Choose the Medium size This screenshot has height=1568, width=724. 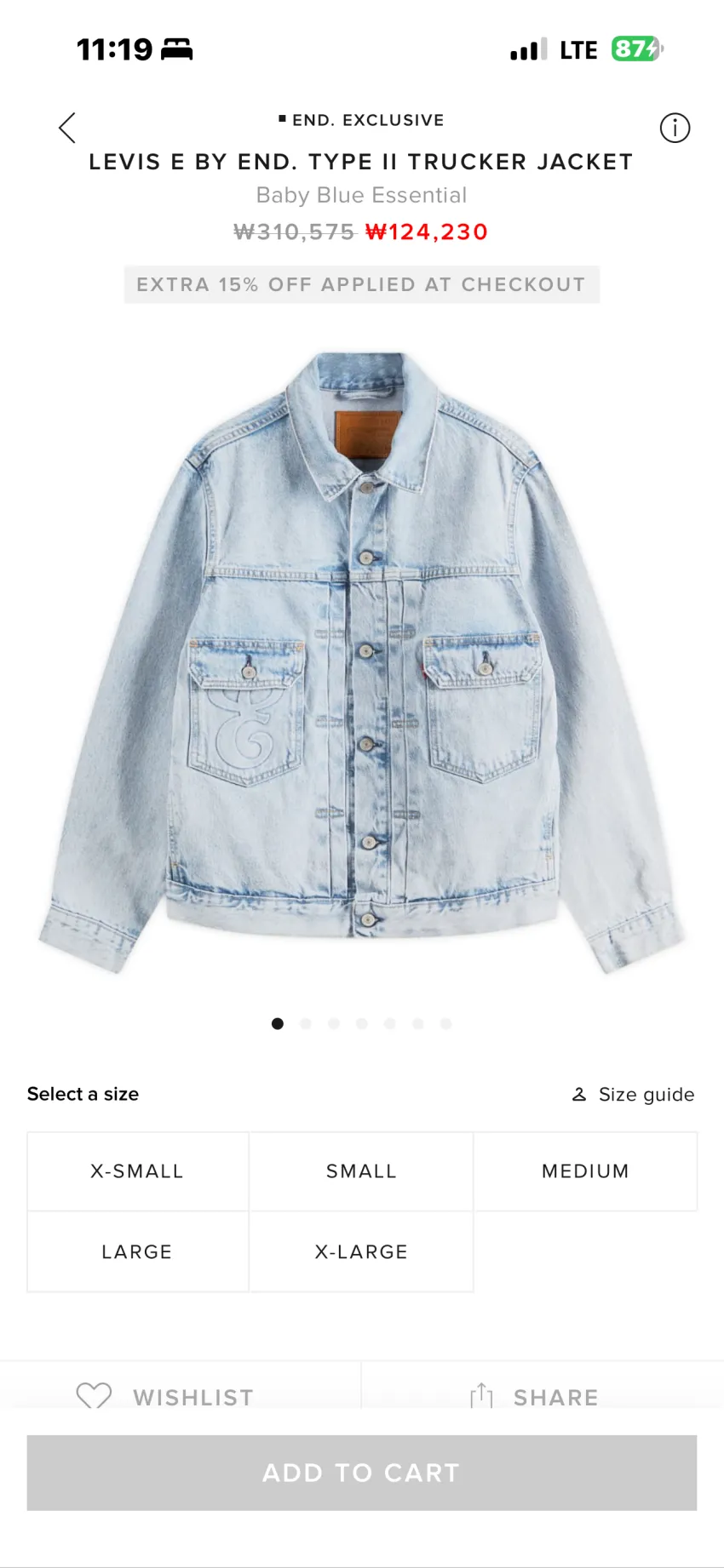(x=585, y=1171)
